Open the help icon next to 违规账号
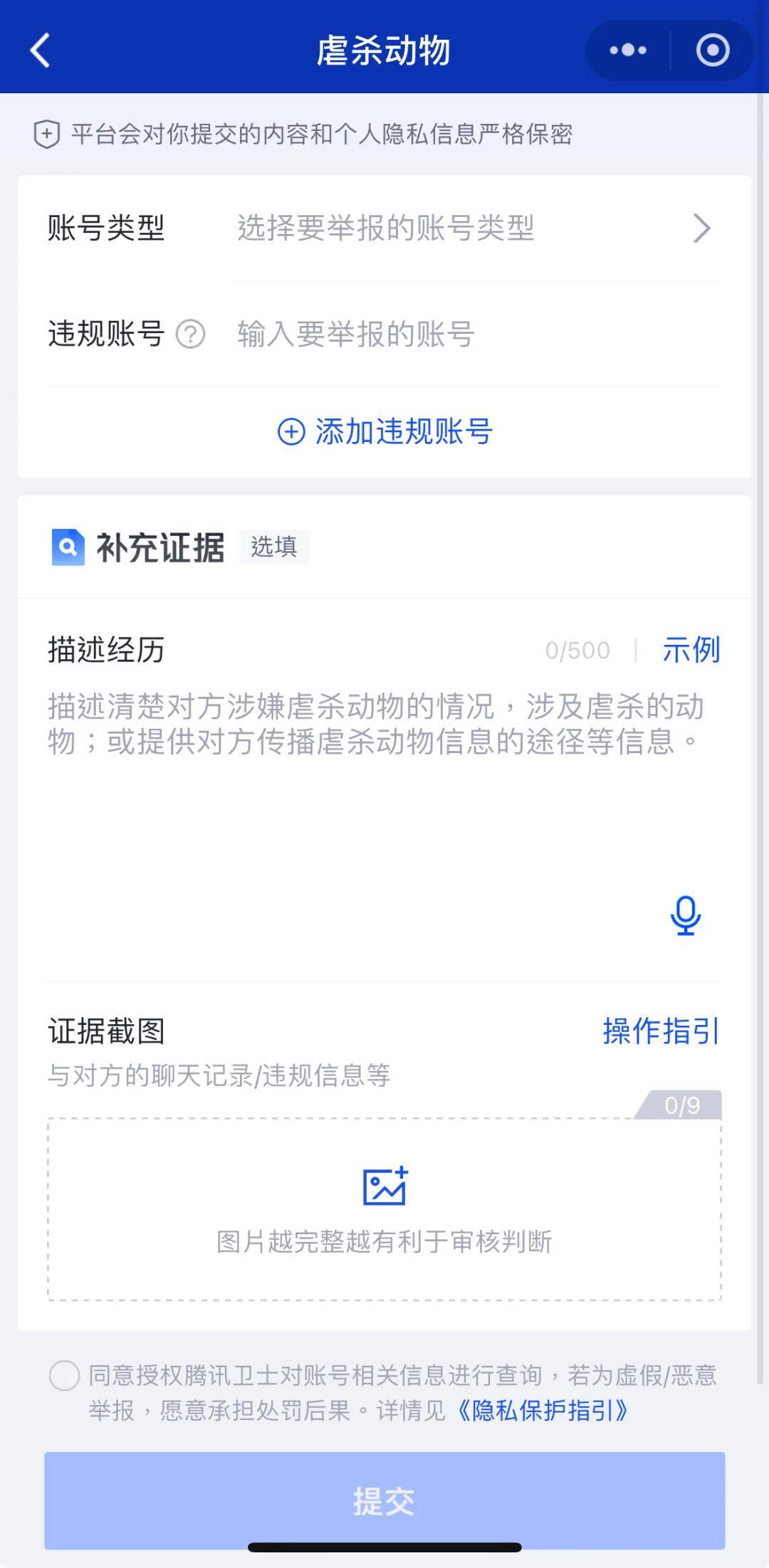 tap(190, 334)
